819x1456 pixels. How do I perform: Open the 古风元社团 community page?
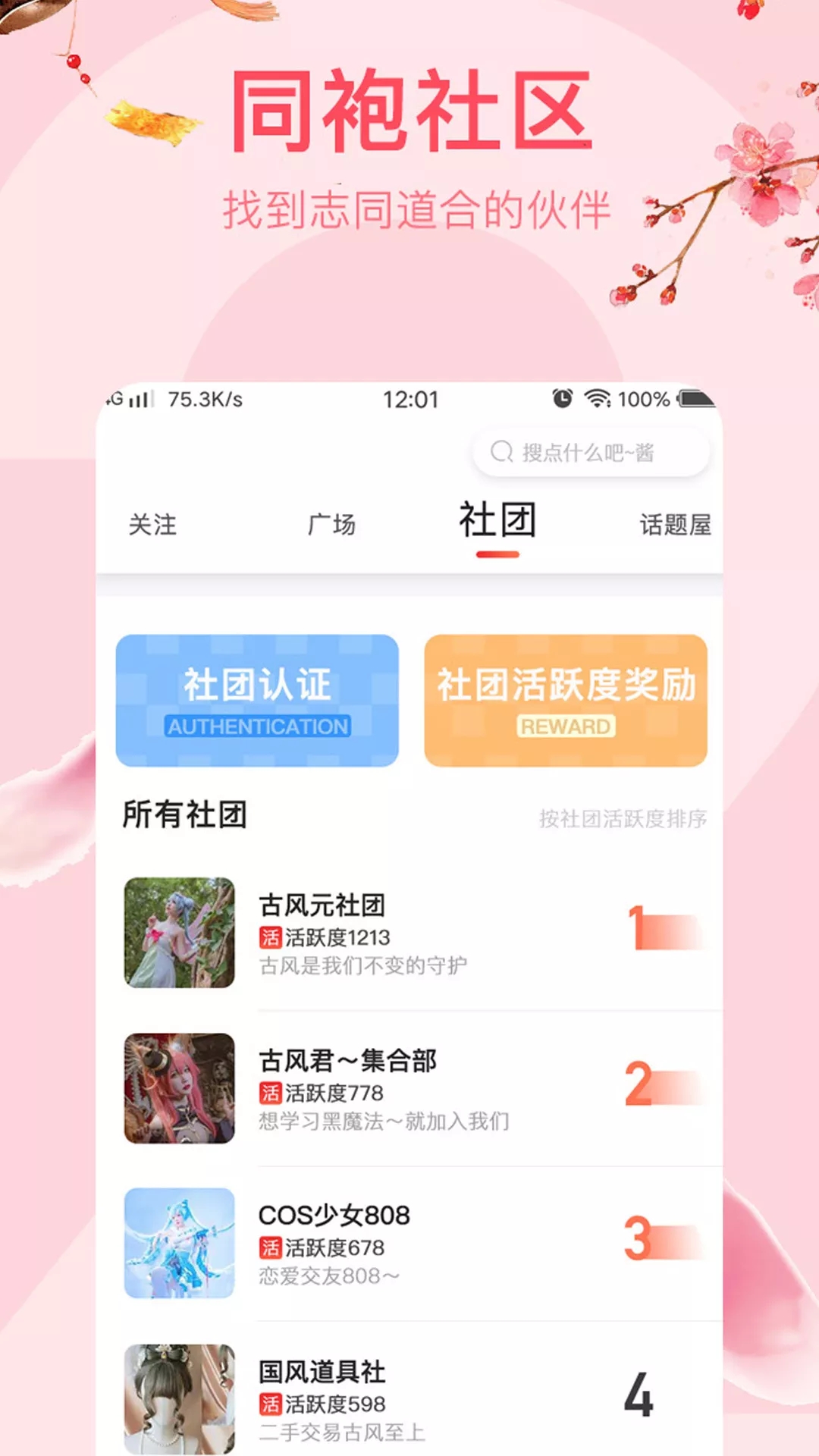coord(324,904)
